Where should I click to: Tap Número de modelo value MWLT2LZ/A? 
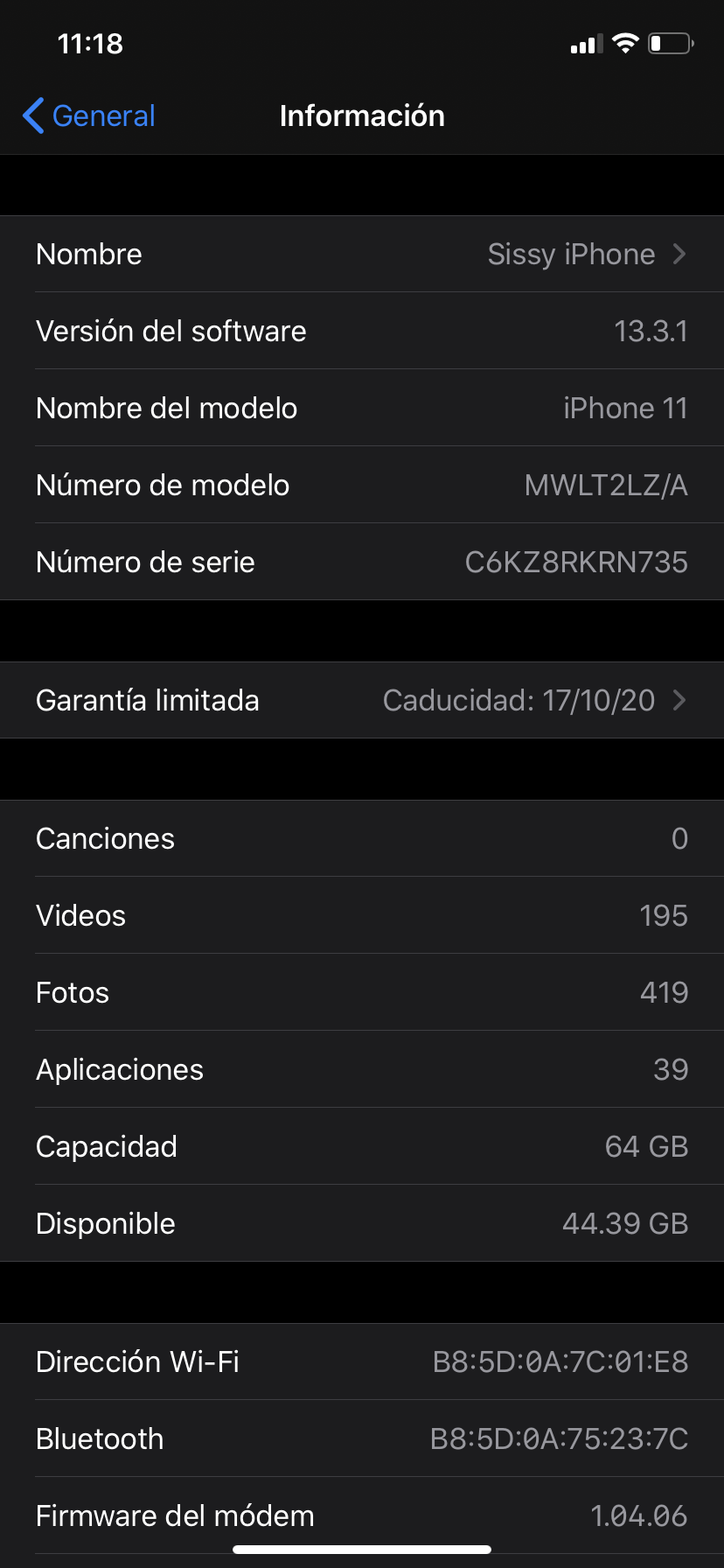(606, 485)
